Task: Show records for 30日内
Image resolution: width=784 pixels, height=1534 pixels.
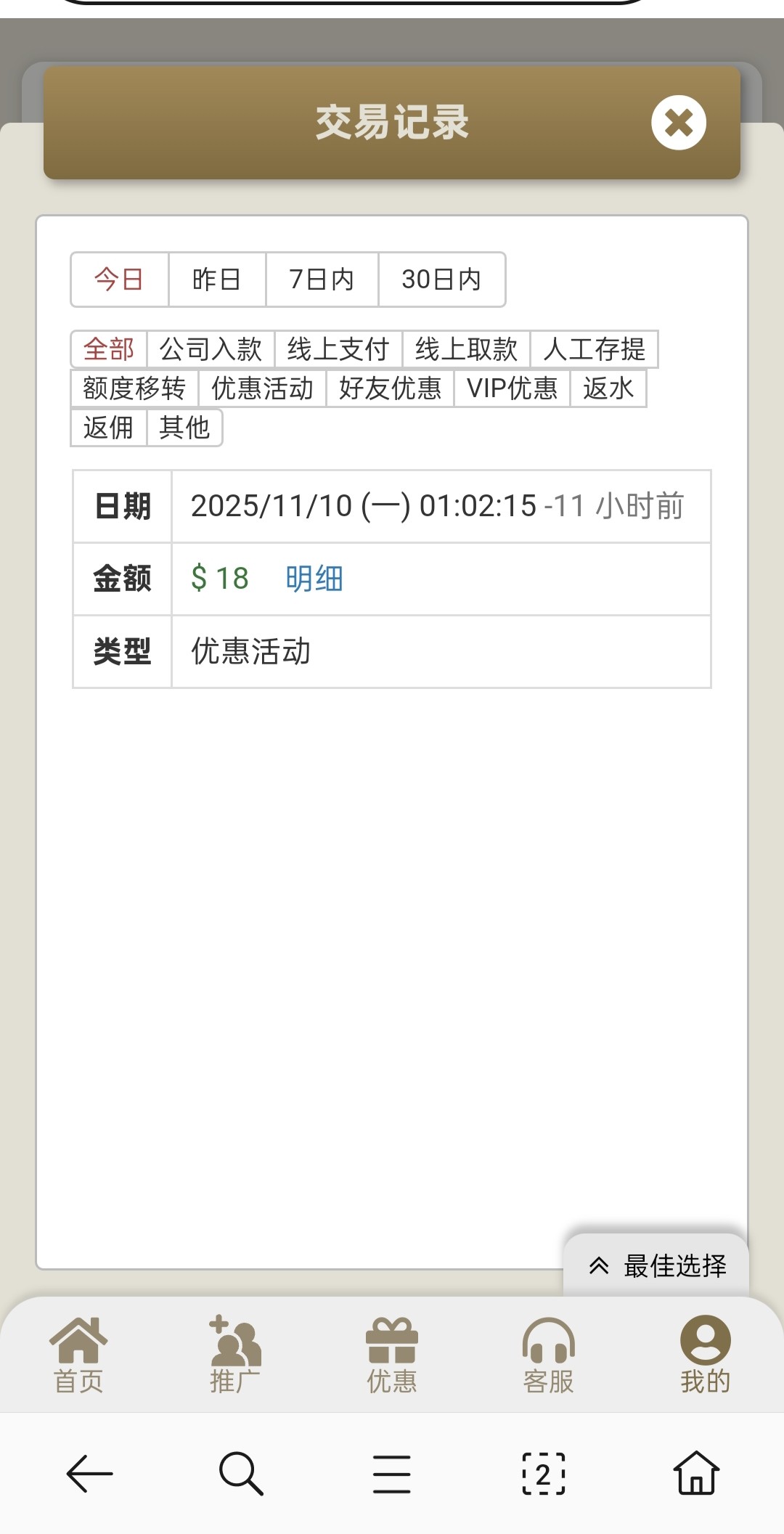Action: (x=441, y=280)
